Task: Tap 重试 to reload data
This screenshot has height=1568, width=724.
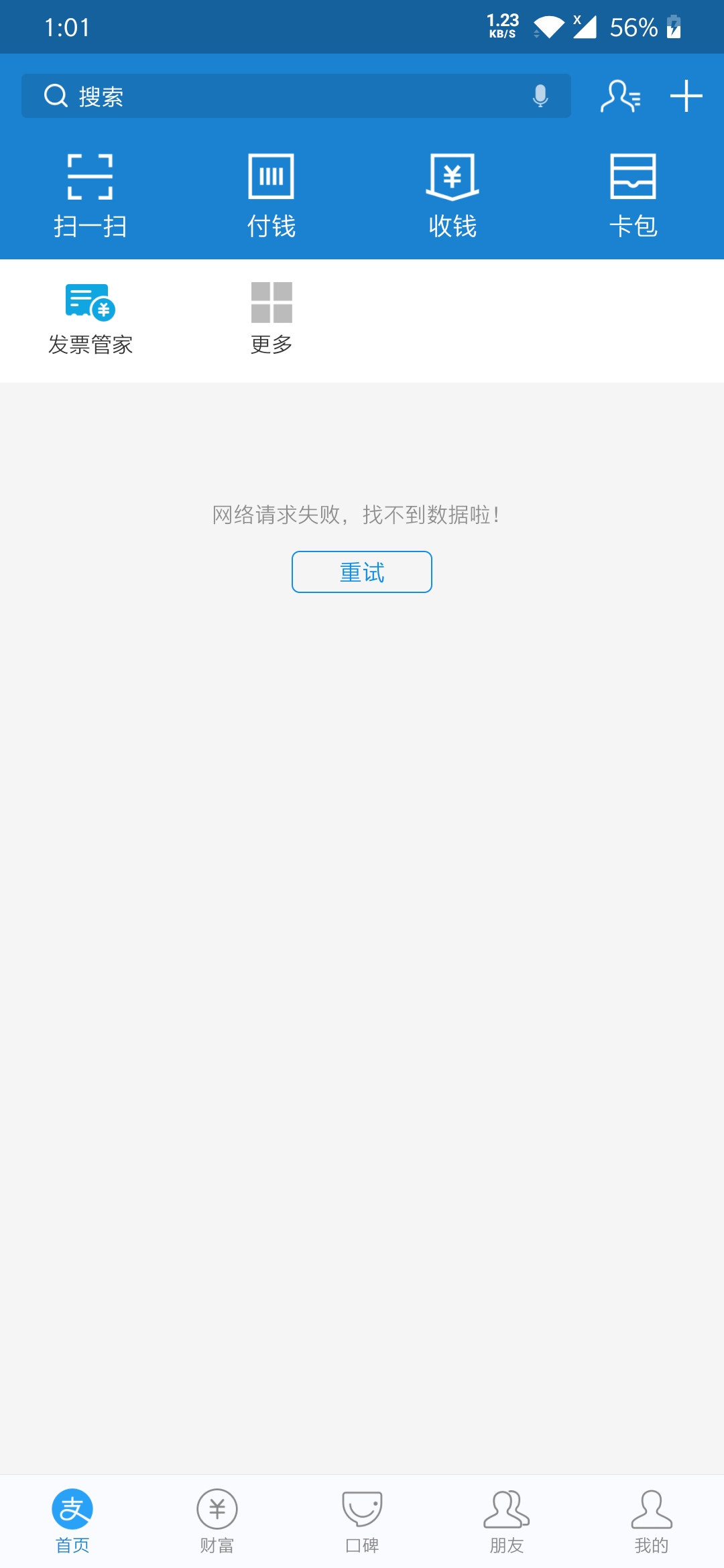Action: (362, 572)
